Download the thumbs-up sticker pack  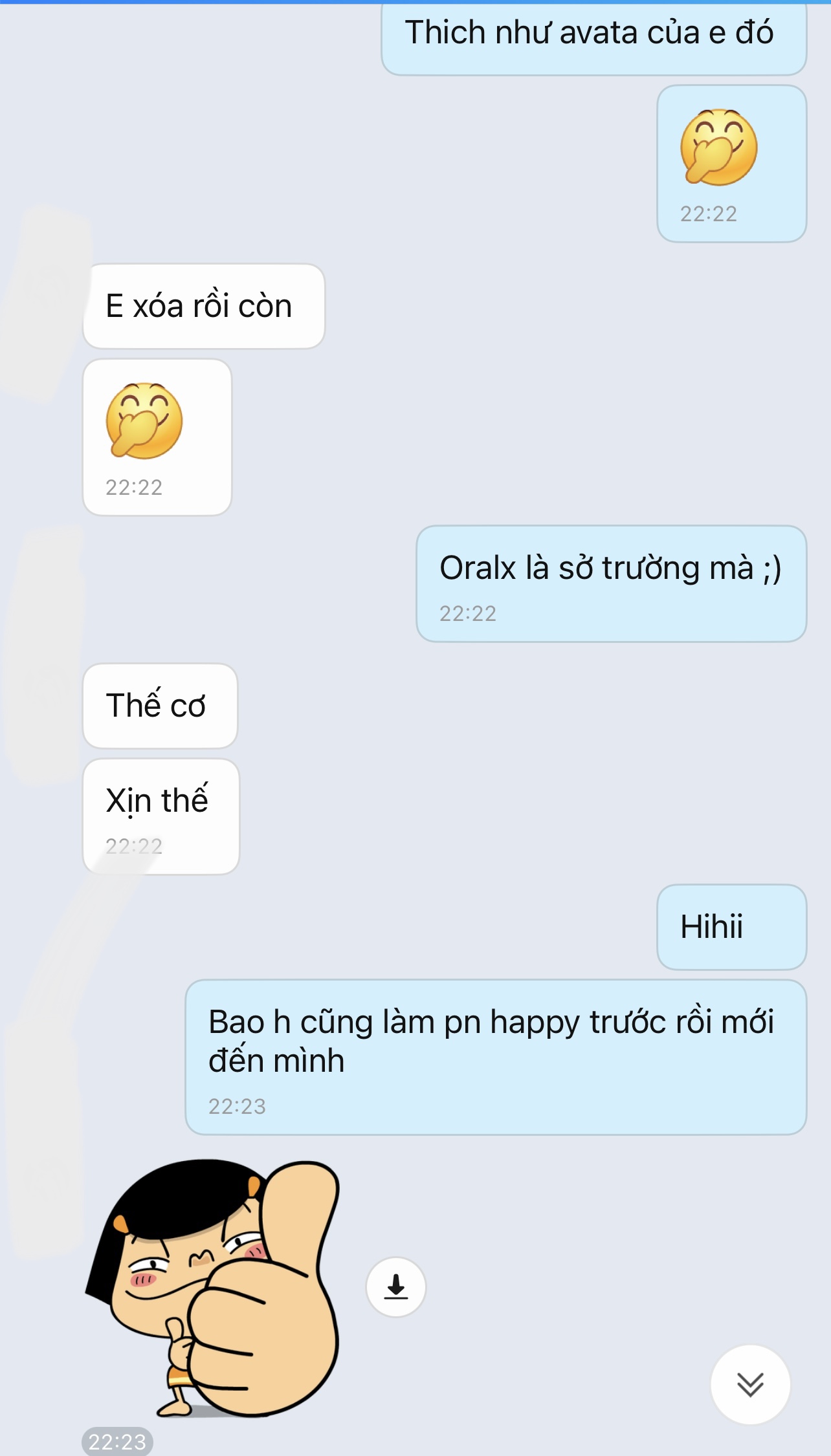click(x=395, y=1287)
